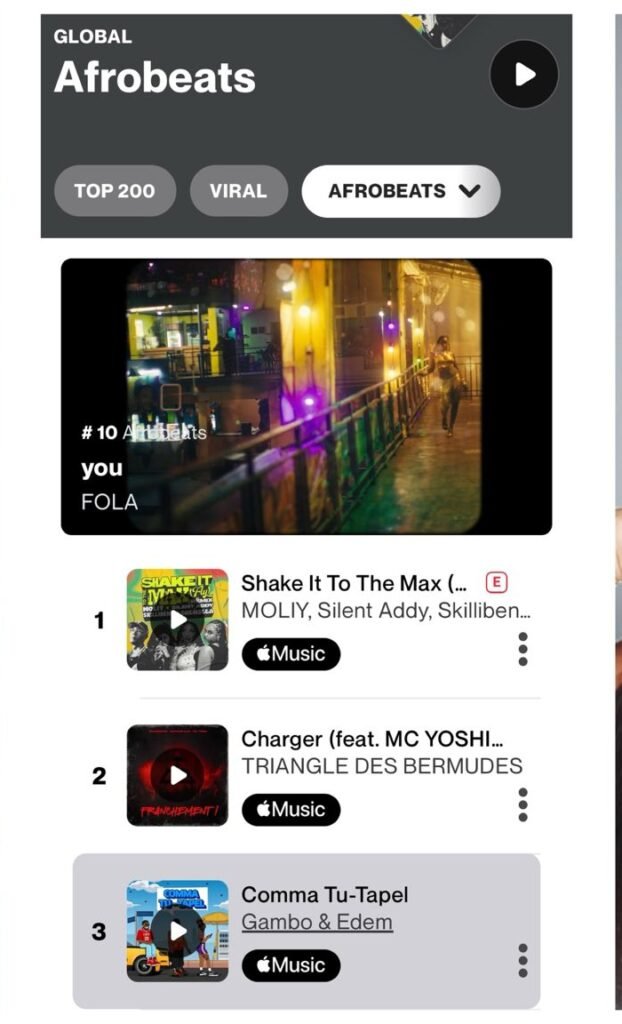Open the featured video 'you' by FOLA
The image size is (622, 1024).
click(306, 397)
